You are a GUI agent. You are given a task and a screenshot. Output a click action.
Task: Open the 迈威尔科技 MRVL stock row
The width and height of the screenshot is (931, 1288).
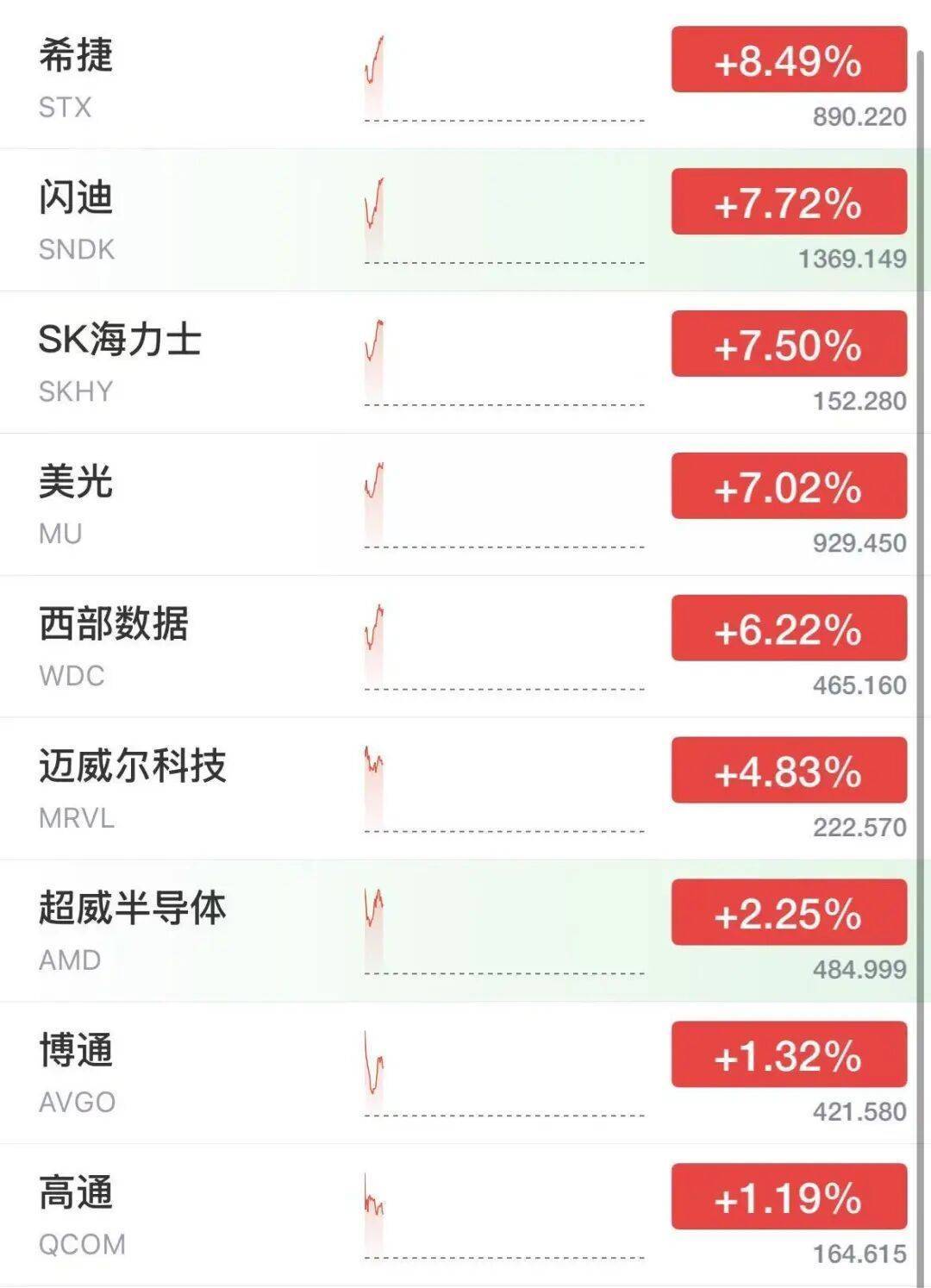point(465,789)
